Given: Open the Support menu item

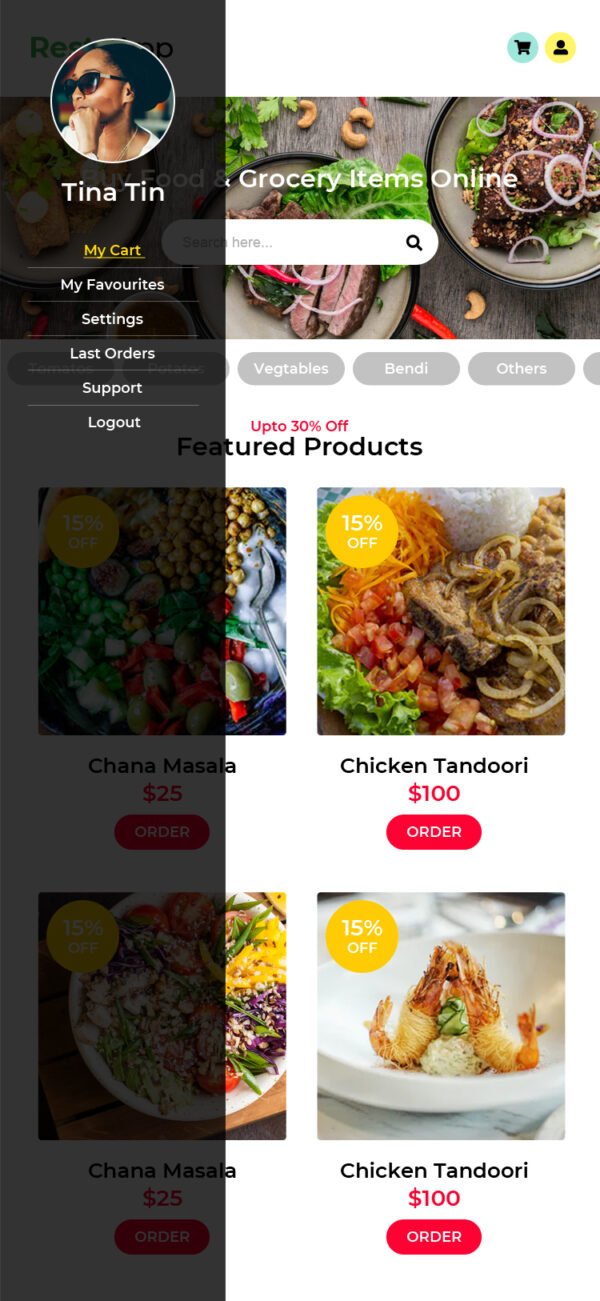Looking at the screenshot, I should coord(112,388).
